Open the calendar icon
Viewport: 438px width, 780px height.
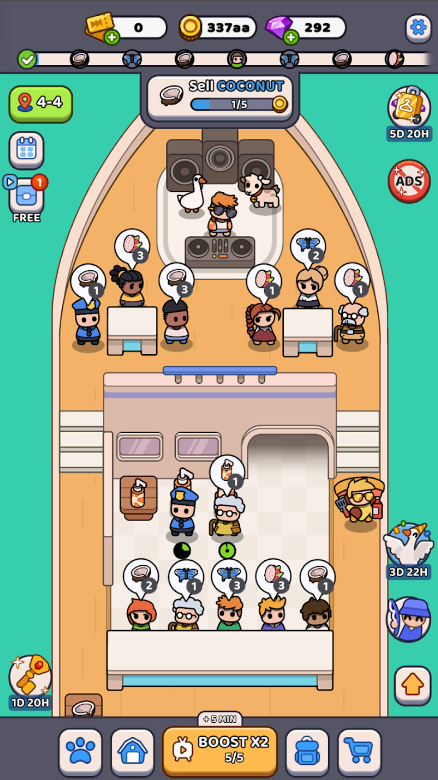pyautogui.click(x=26, y=150)
